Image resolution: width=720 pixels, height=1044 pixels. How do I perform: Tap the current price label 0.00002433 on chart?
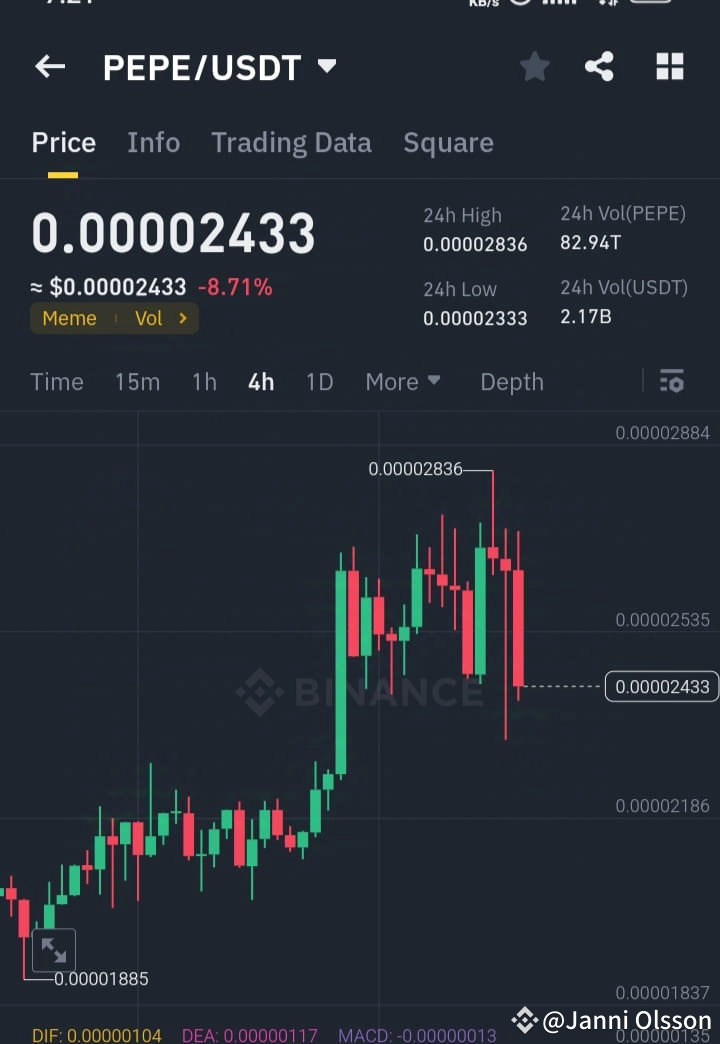[661, 686]
